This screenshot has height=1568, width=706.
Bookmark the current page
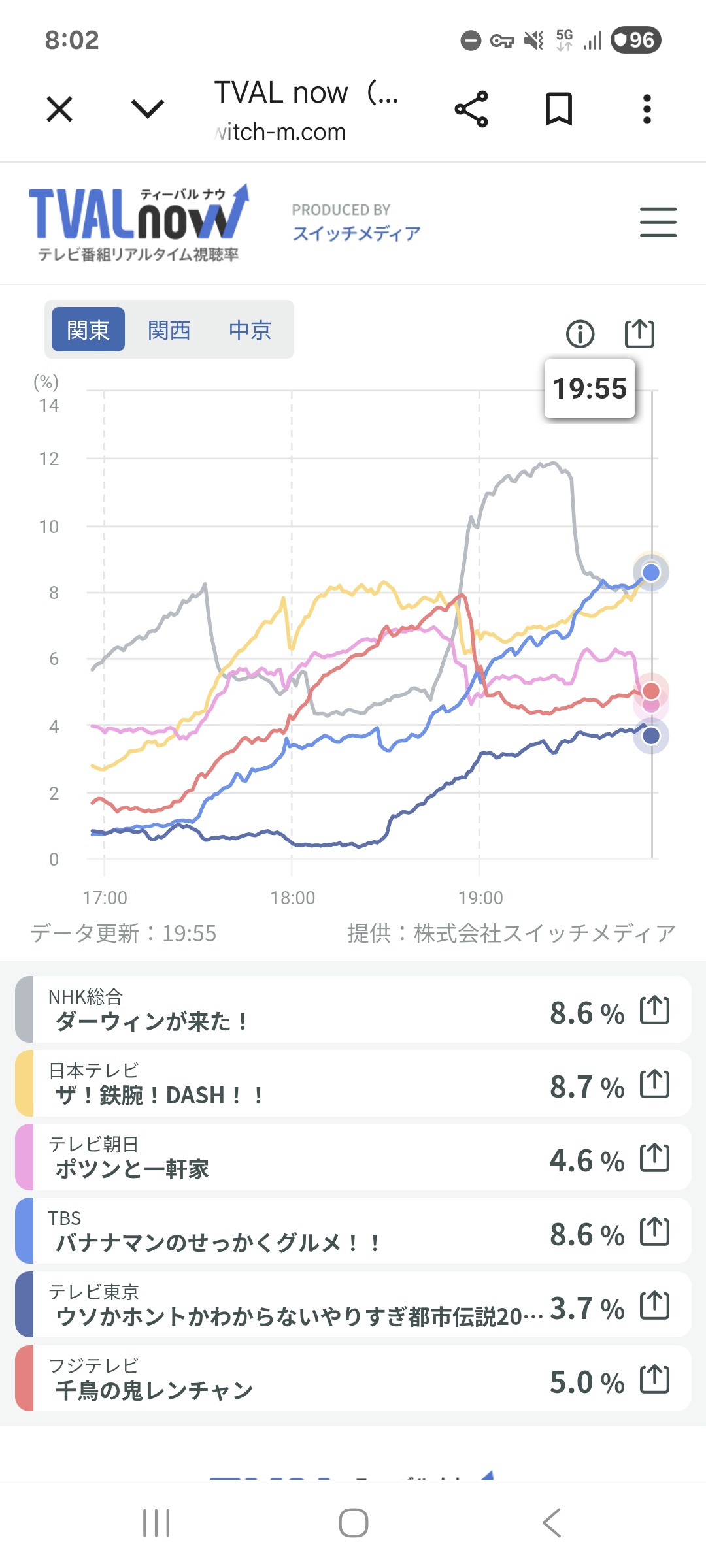[559, 109]
